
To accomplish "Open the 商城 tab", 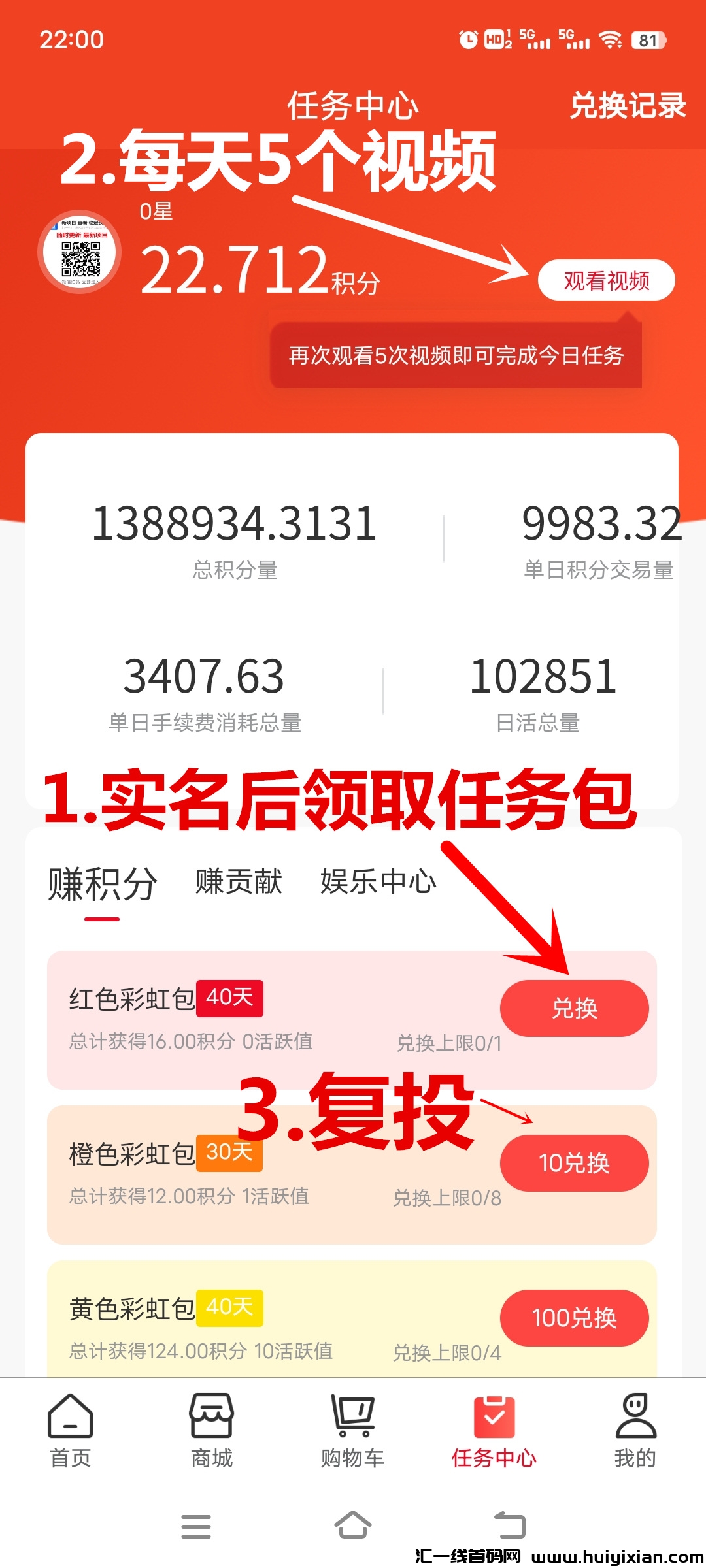I will pos(211,1431).
